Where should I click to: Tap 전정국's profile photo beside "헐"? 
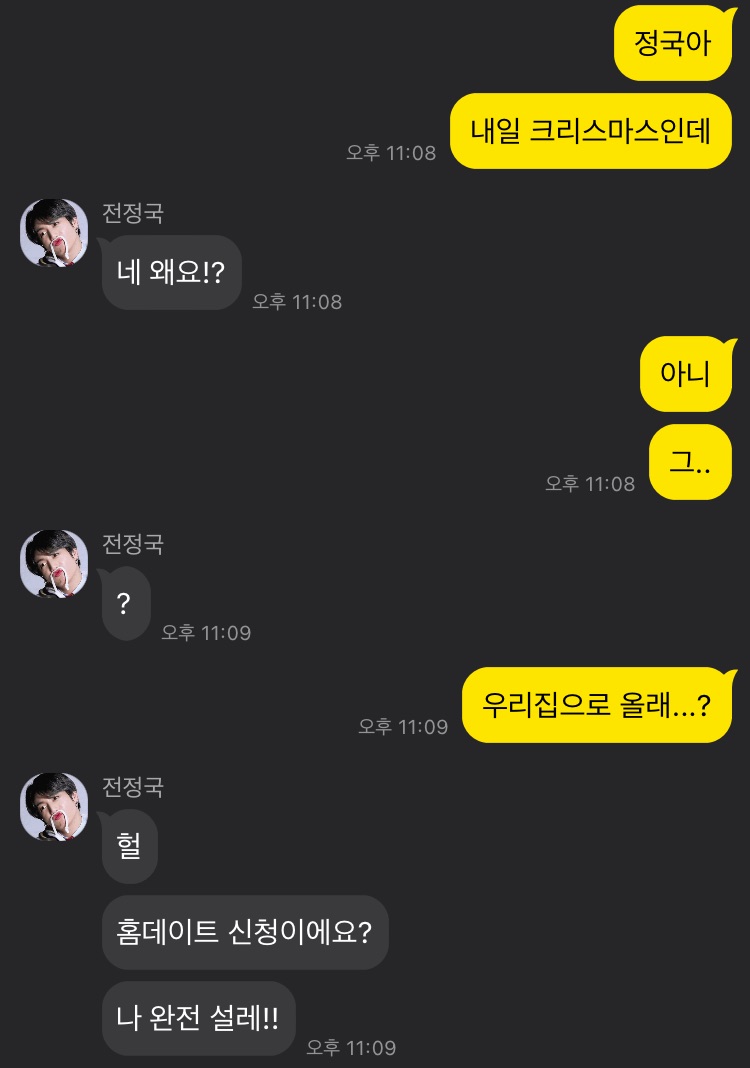click(54, 806)
